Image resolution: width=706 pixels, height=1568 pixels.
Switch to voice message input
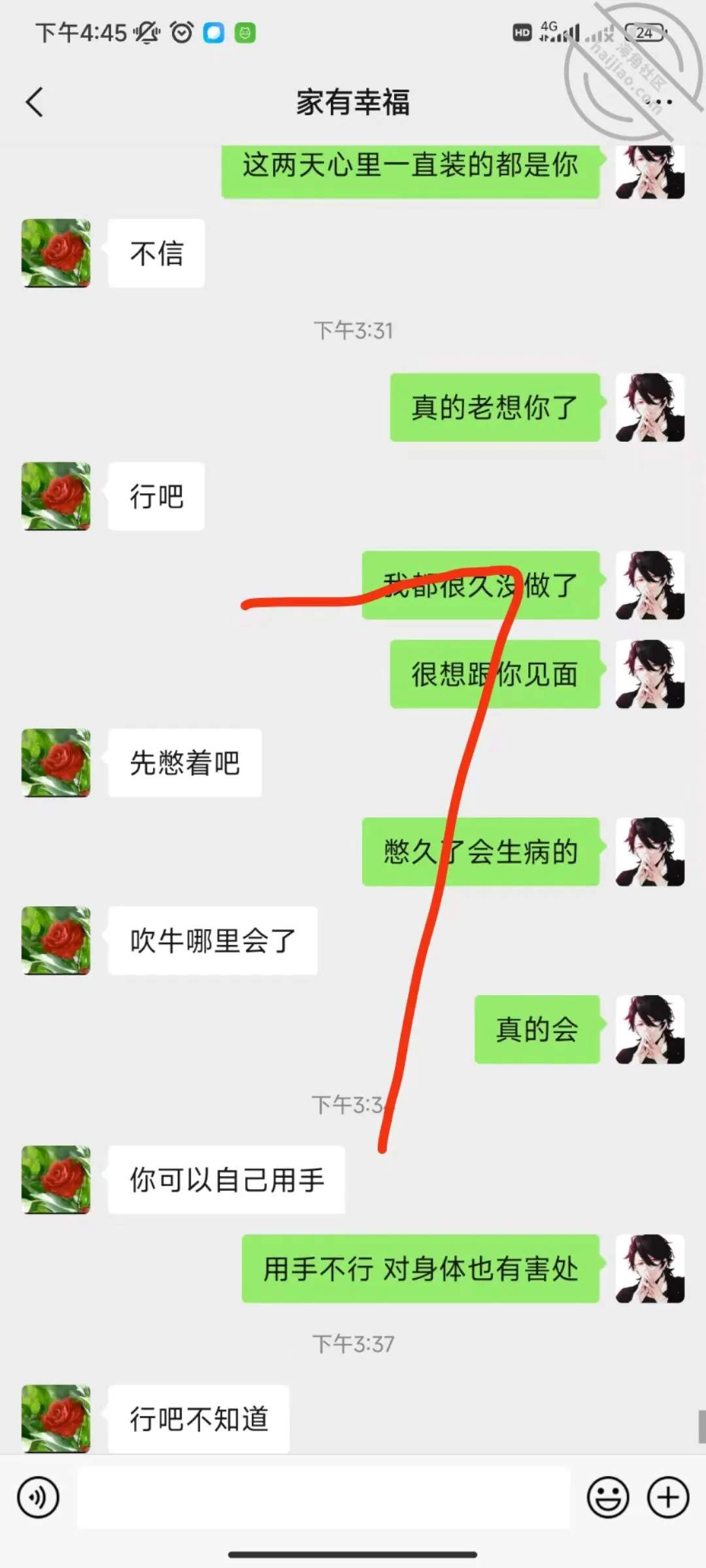coord(38,1497)
